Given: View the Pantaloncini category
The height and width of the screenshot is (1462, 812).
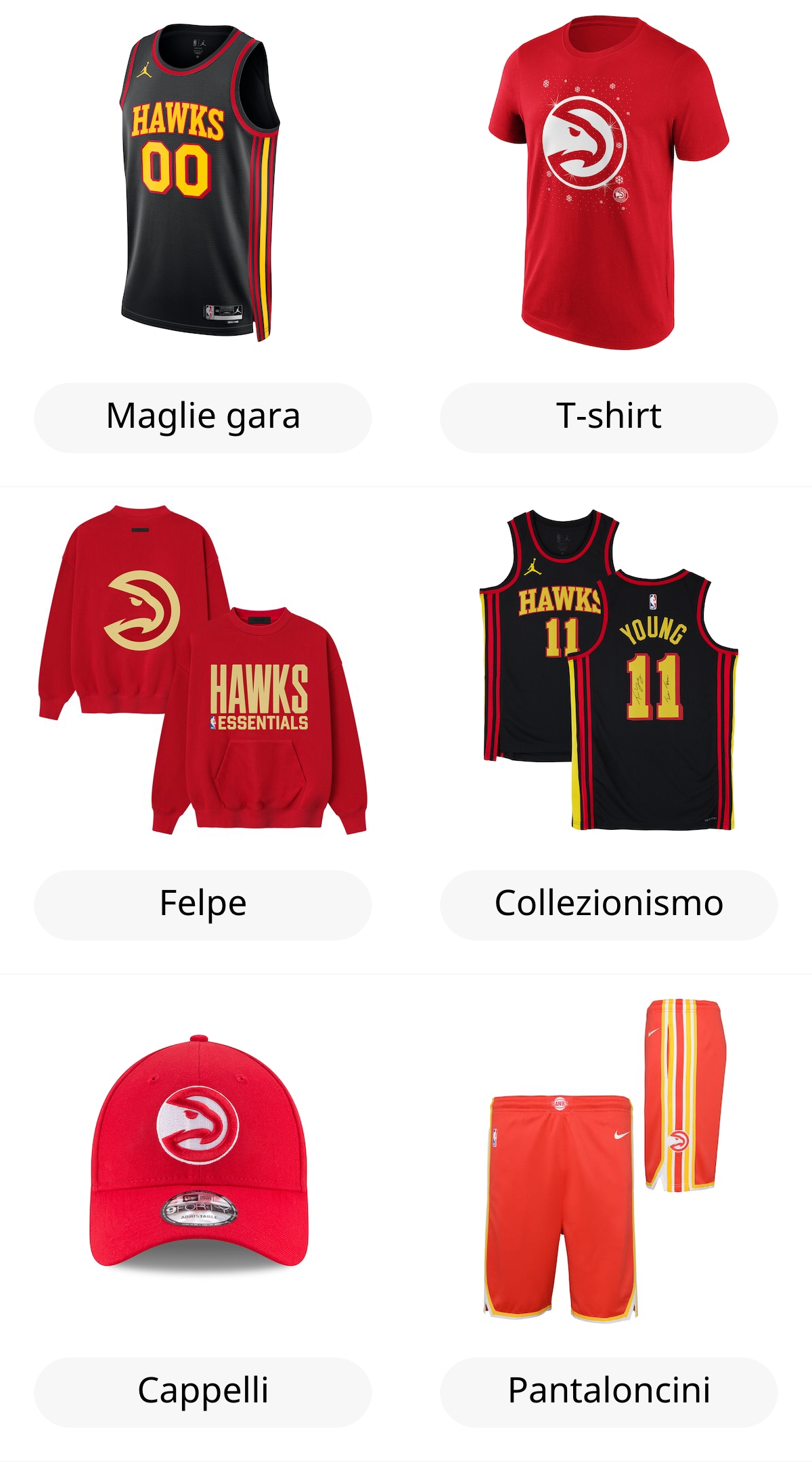Looking at the screenshot, I should tap(608, 1392).
